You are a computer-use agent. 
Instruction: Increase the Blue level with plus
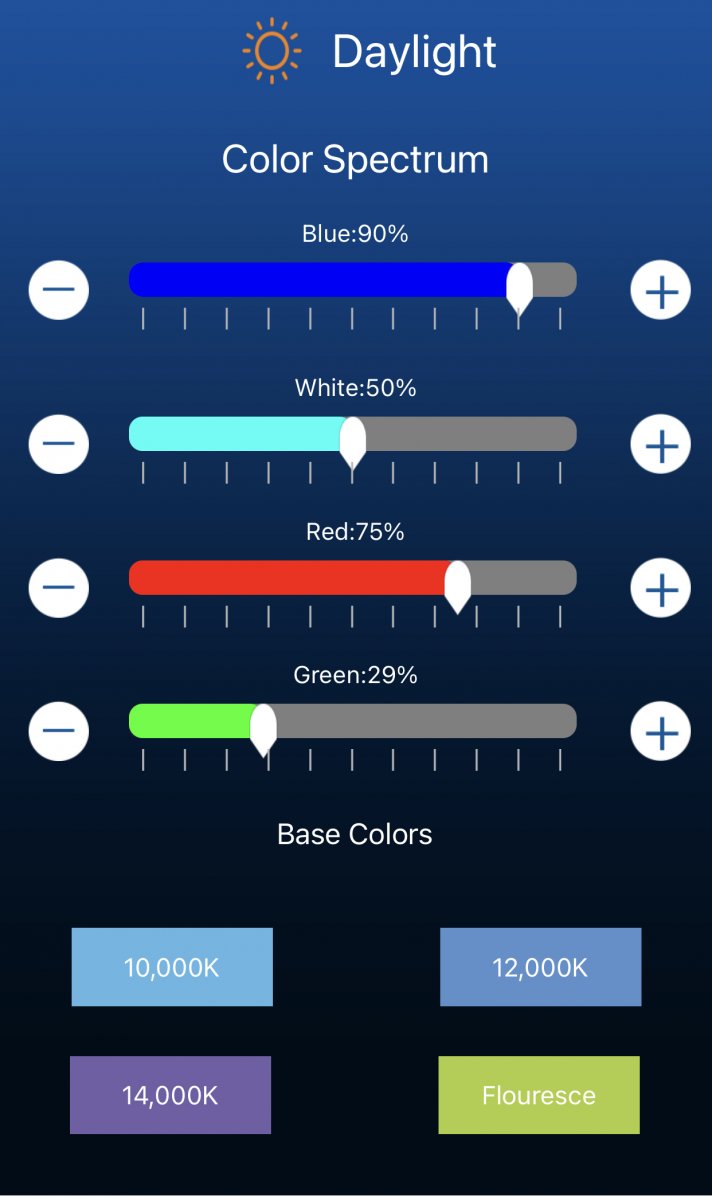pos(661,291)
